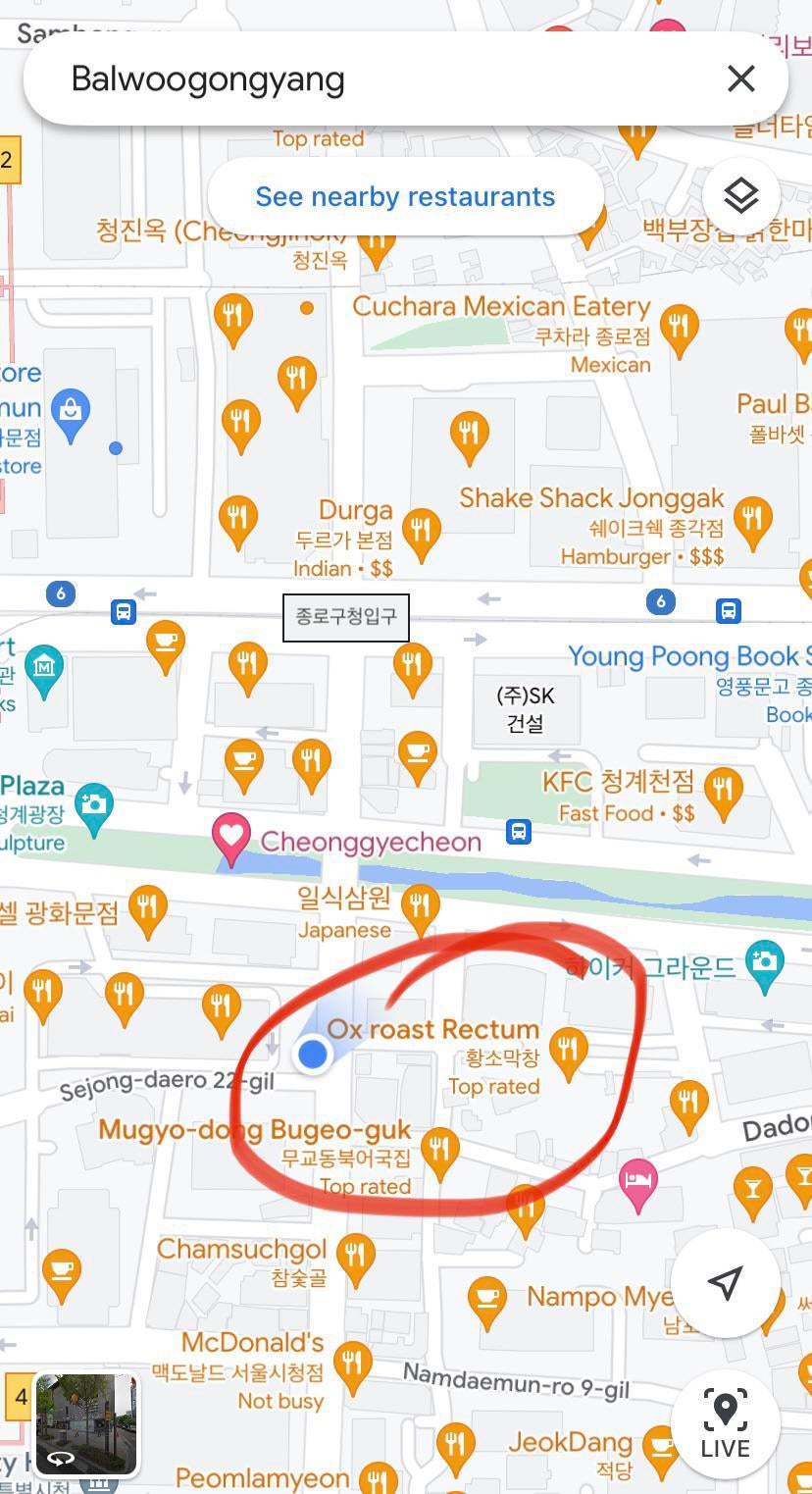Select the Ox roast Rectum restaurant pin
Viewport: 812px width, 1494px height.
(x=568, y=1048)
